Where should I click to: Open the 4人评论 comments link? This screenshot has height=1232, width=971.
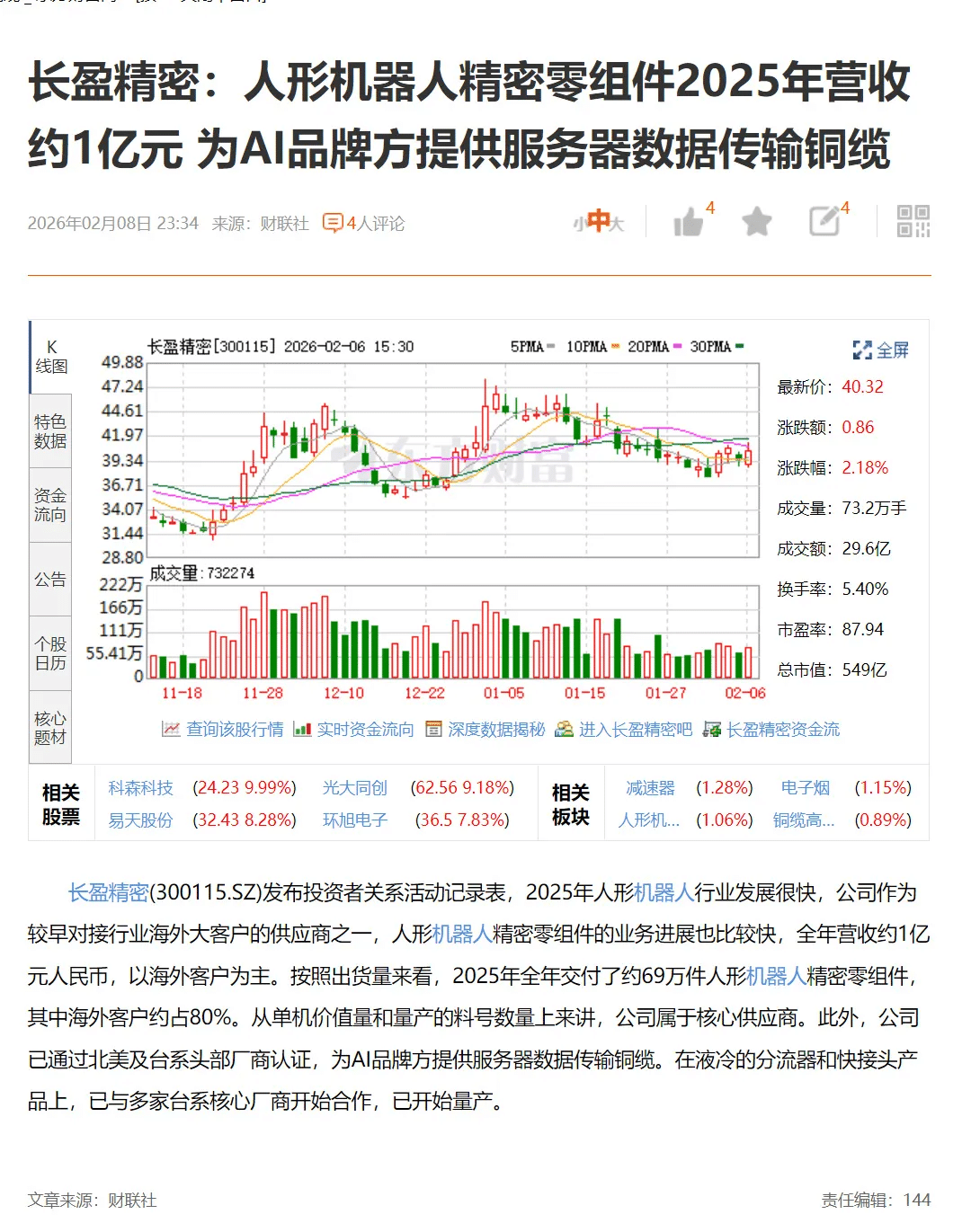[x=364, y=223]
